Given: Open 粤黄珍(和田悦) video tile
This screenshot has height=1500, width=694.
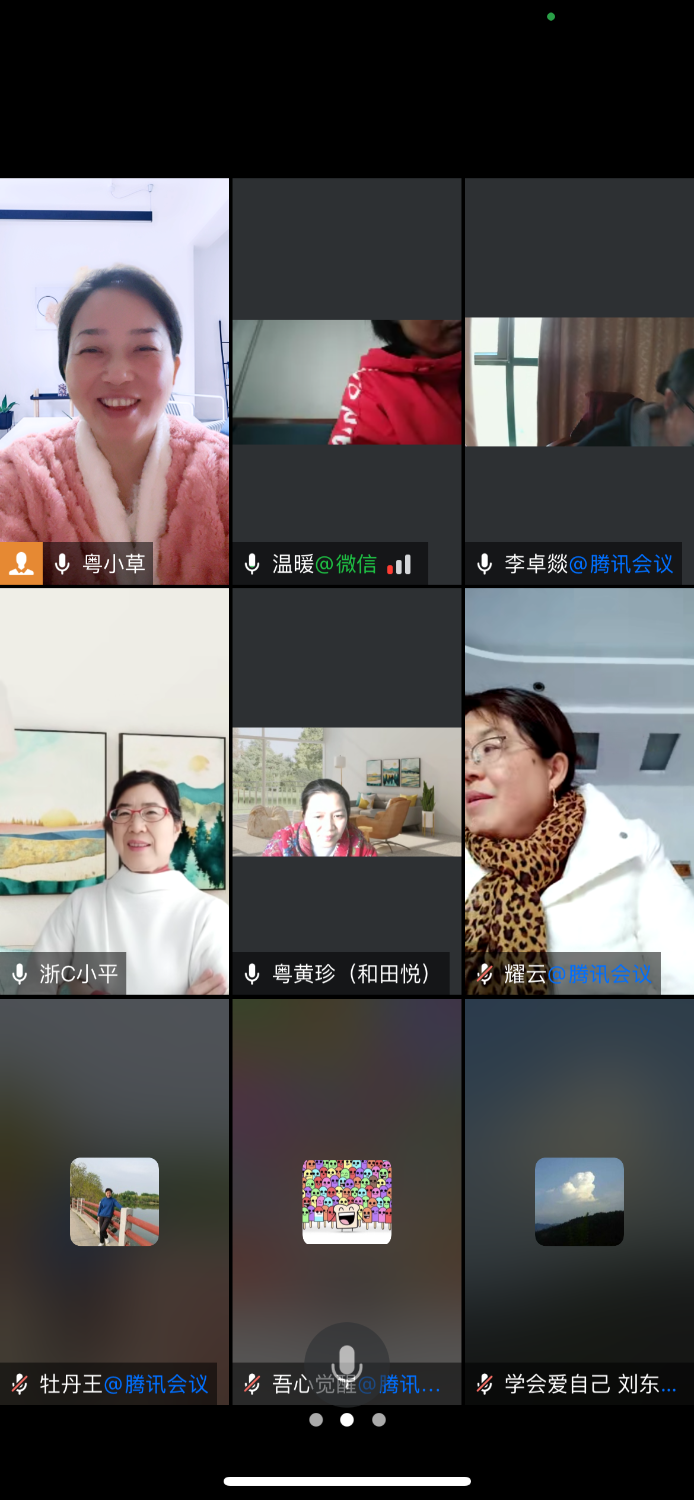Looking at the screenshot, I should click(x=346, y=792).
